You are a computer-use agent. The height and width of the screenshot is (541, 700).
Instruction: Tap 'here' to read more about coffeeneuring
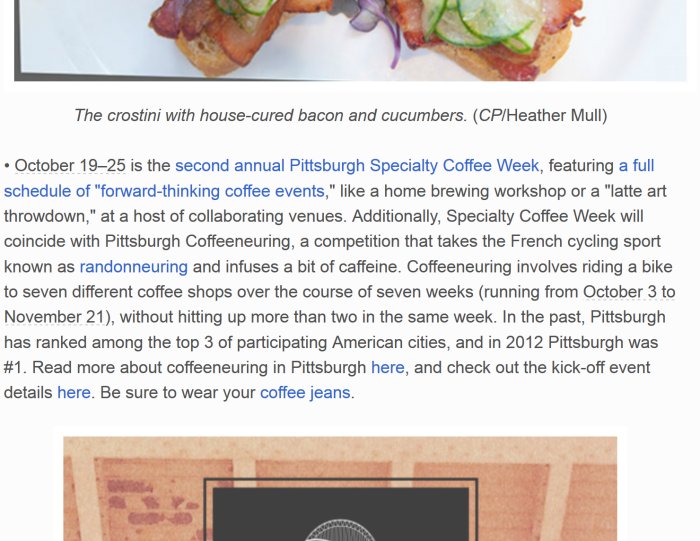click(x=387, y=367)
